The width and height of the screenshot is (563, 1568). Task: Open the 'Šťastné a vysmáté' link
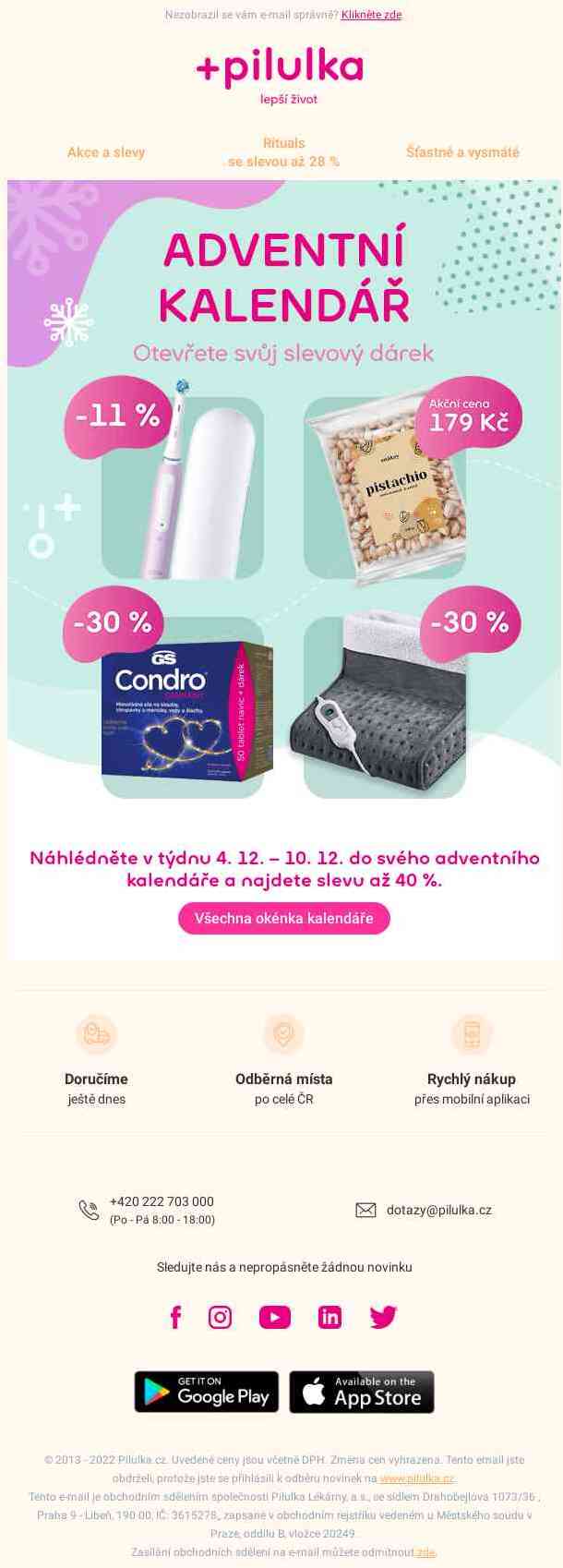(462, 152)
